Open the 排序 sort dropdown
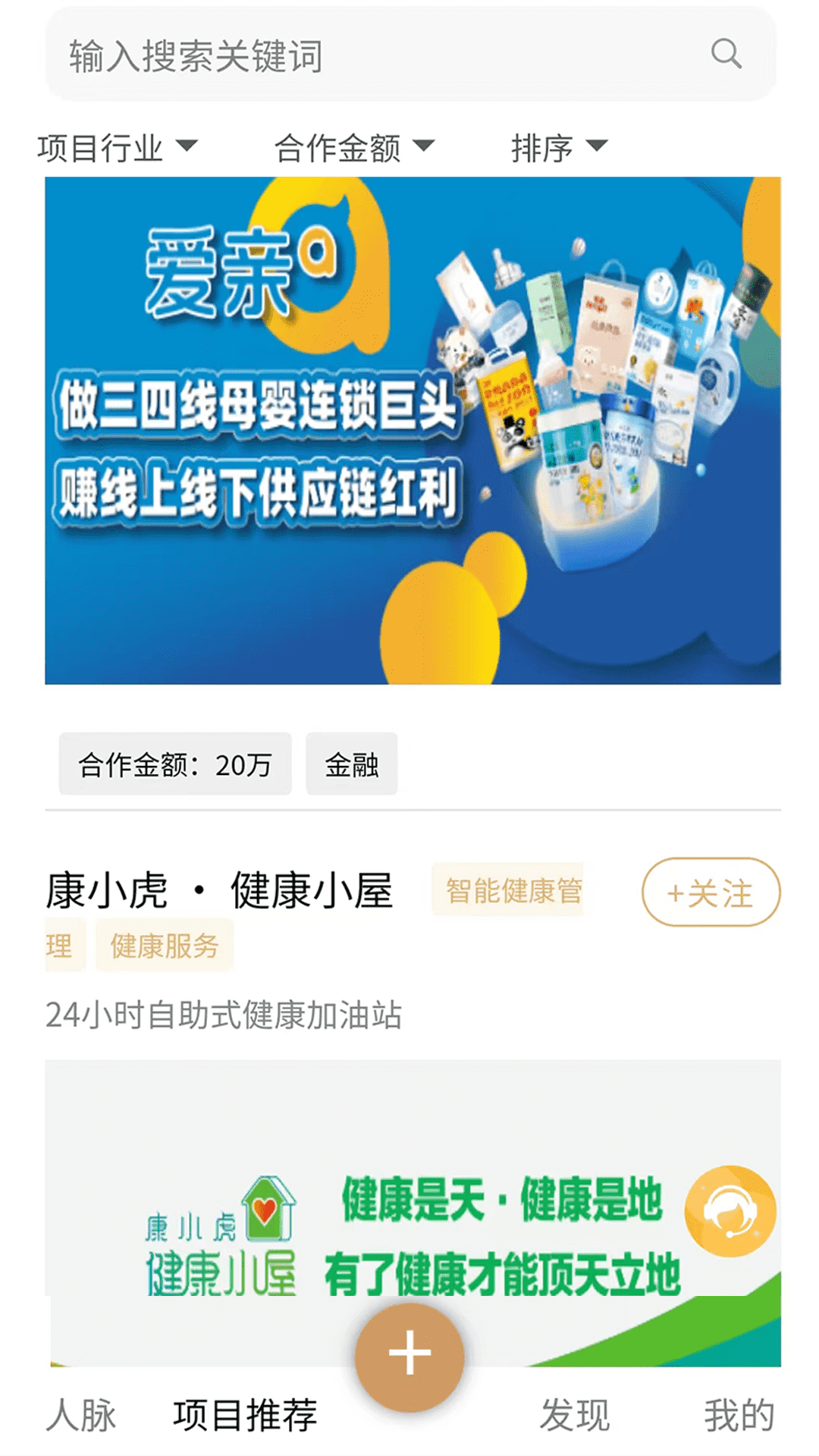 point(560,147)
